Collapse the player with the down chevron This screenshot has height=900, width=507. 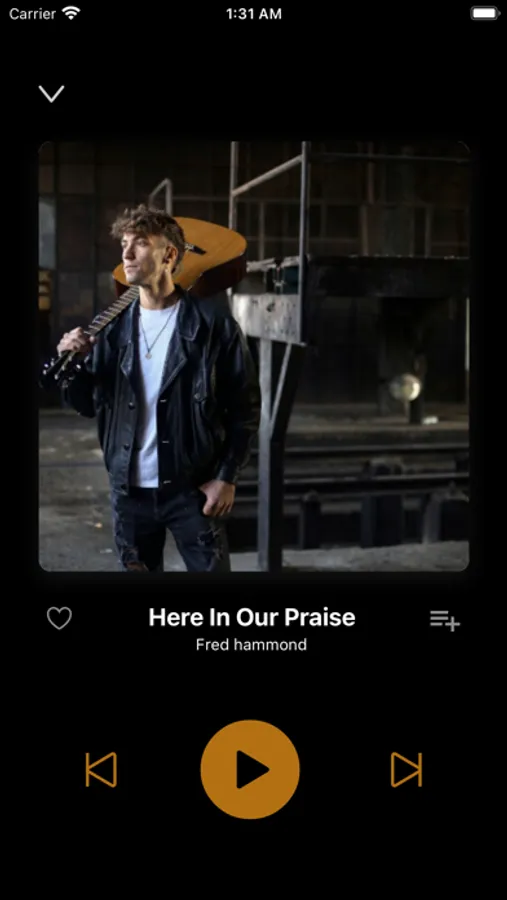[x=51, y=94]
